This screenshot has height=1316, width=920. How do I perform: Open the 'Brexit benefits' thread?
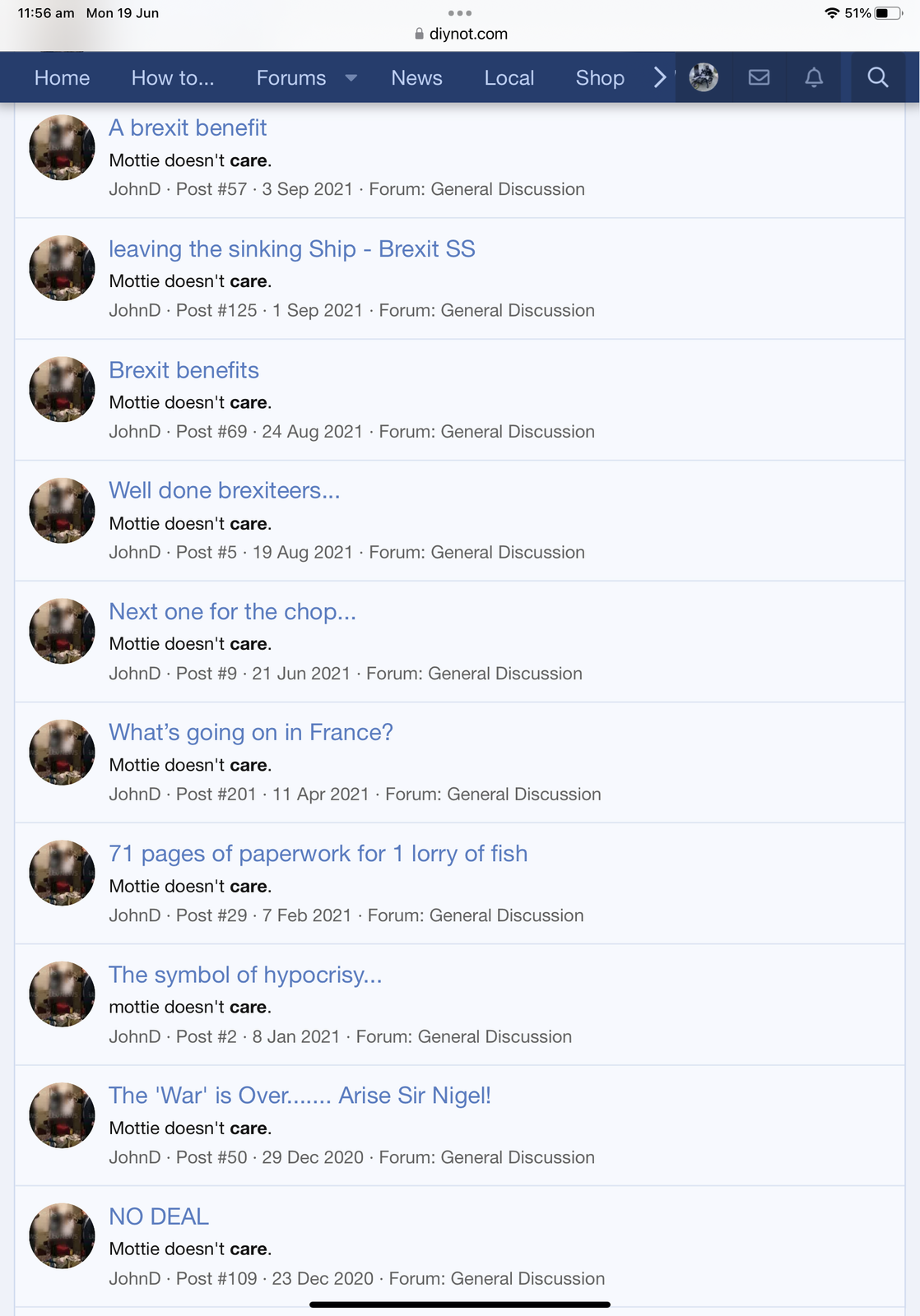tap(184, 370)
